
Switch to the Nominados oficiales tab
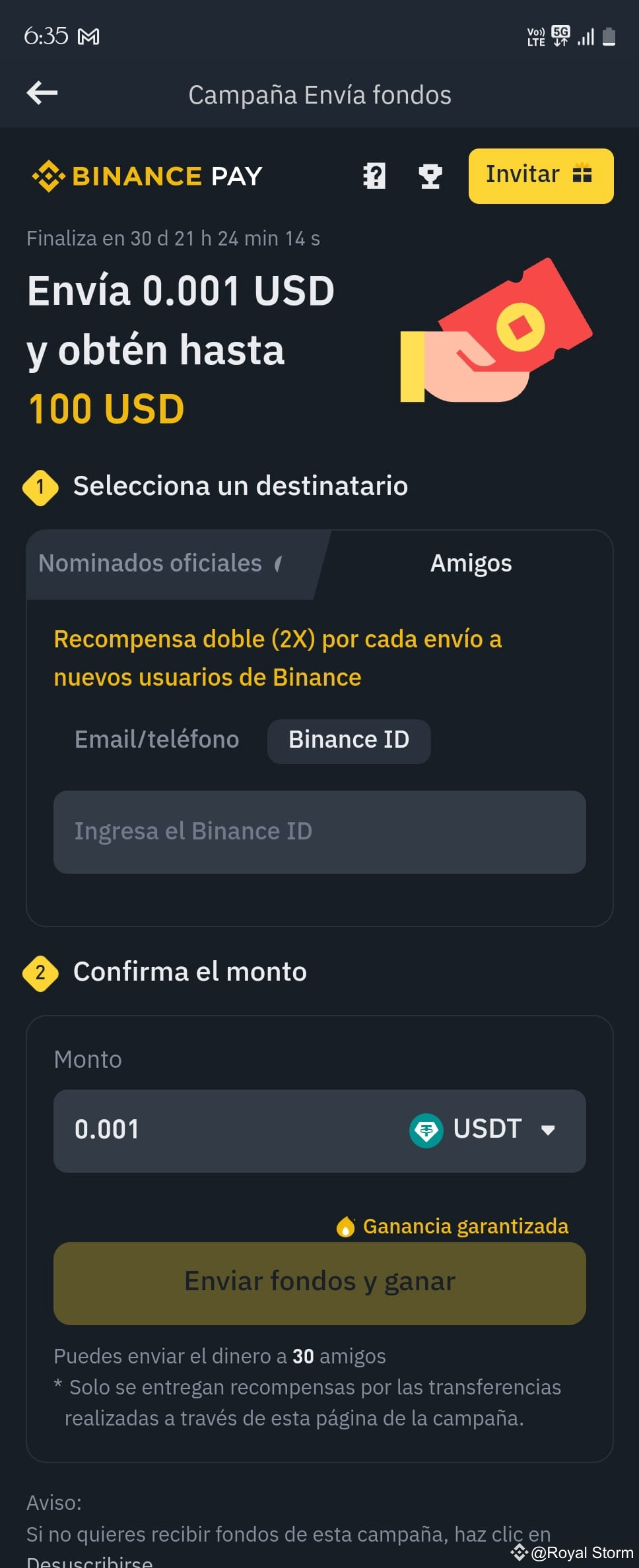coord(151,564)
